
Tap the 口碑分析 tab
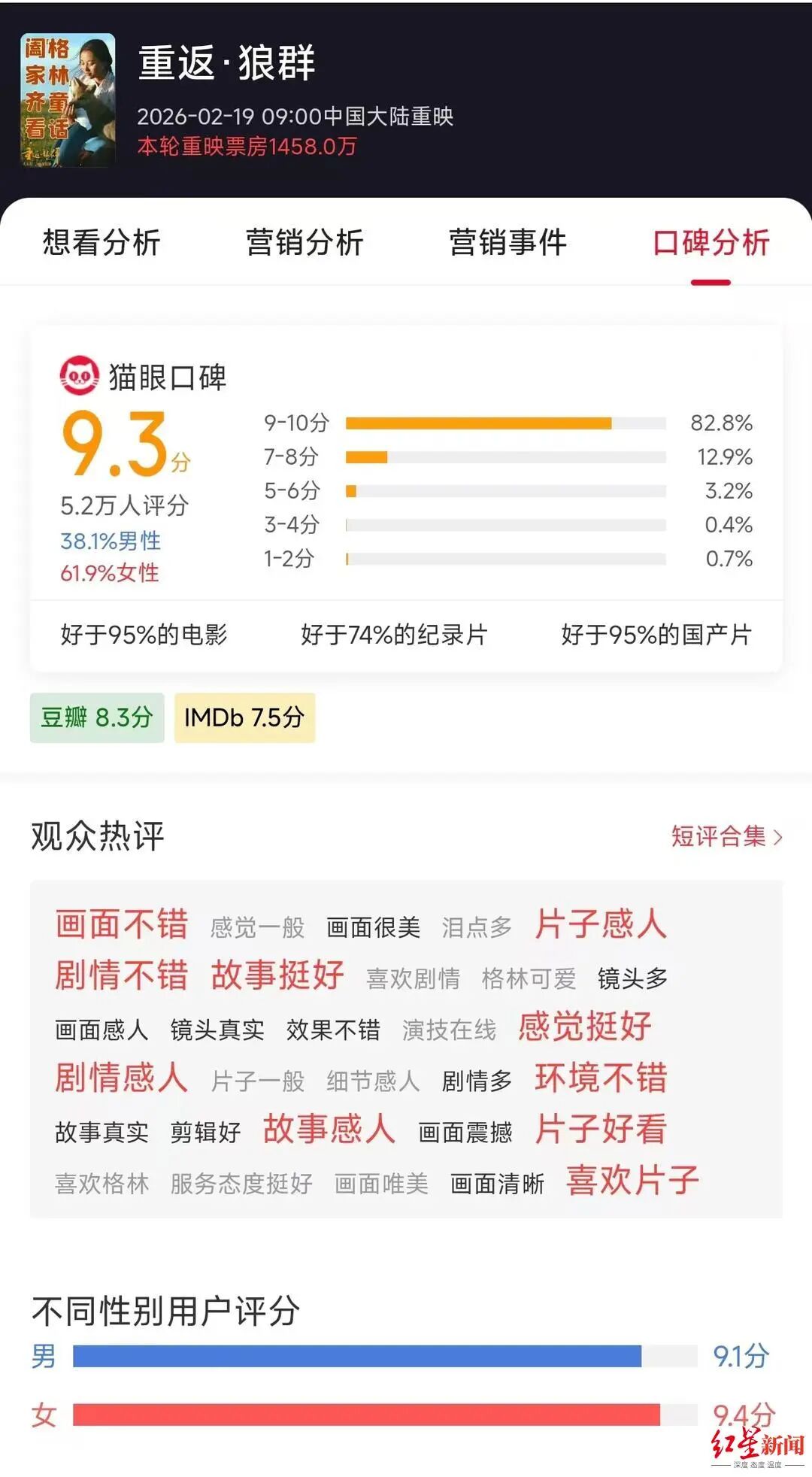[710, 243]
